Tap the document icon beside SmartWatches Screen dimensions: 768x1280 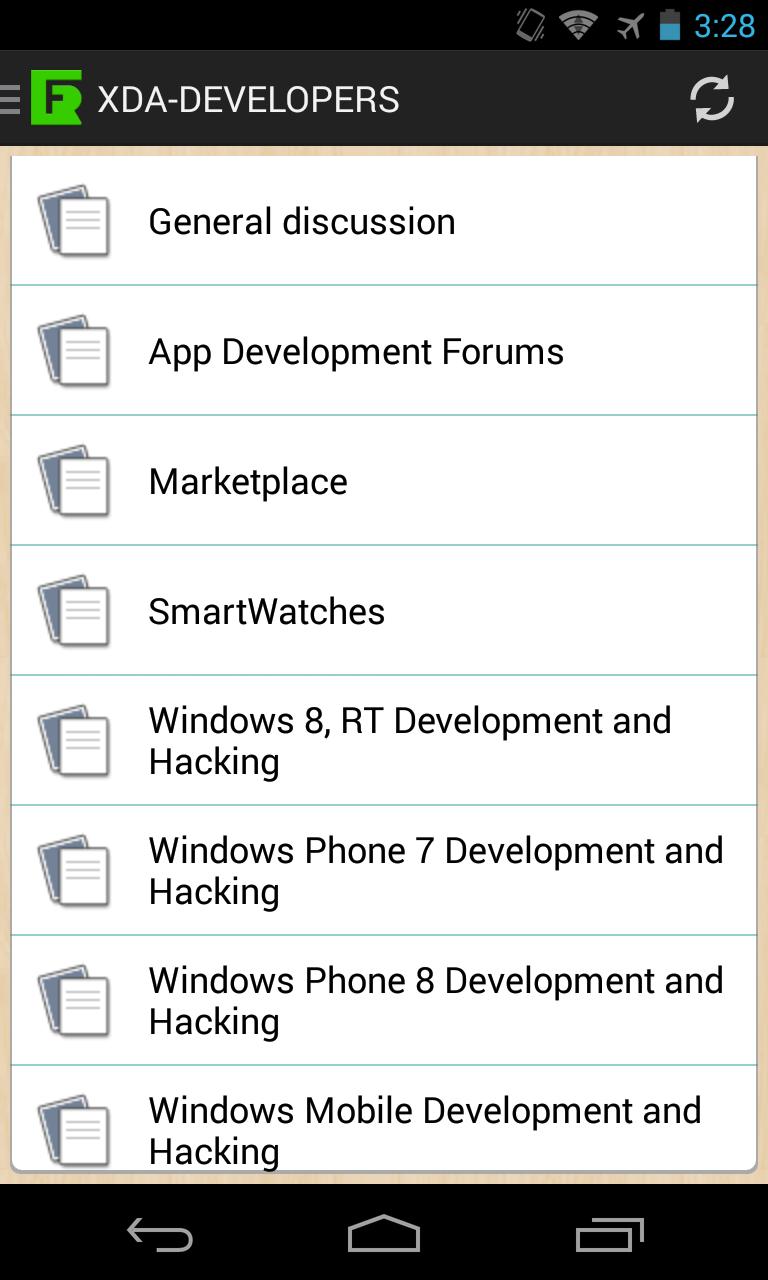[75, 610]
